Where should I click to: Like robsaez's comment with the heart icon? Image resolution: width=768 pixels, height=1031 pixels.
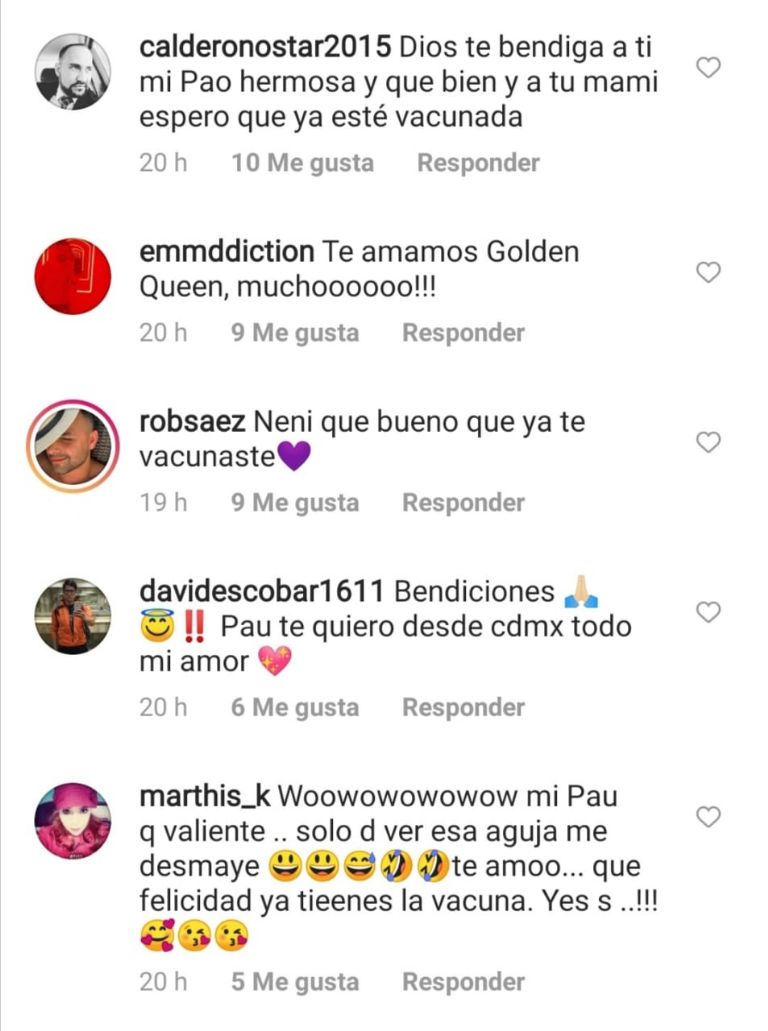(708, 442)
